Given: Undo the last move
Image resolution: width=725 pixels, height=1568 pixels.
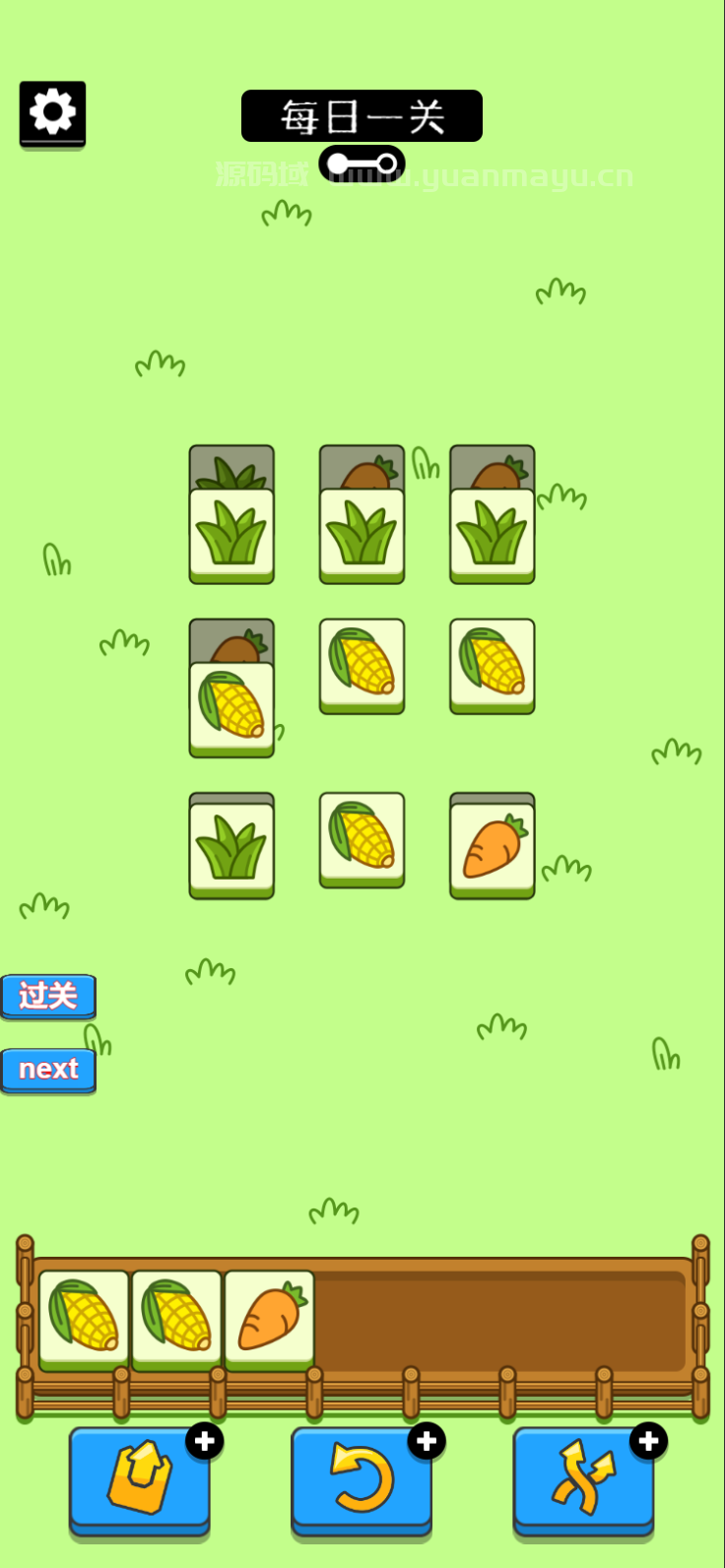Looking at the screenshot, I should click(x=362, y=1478).
